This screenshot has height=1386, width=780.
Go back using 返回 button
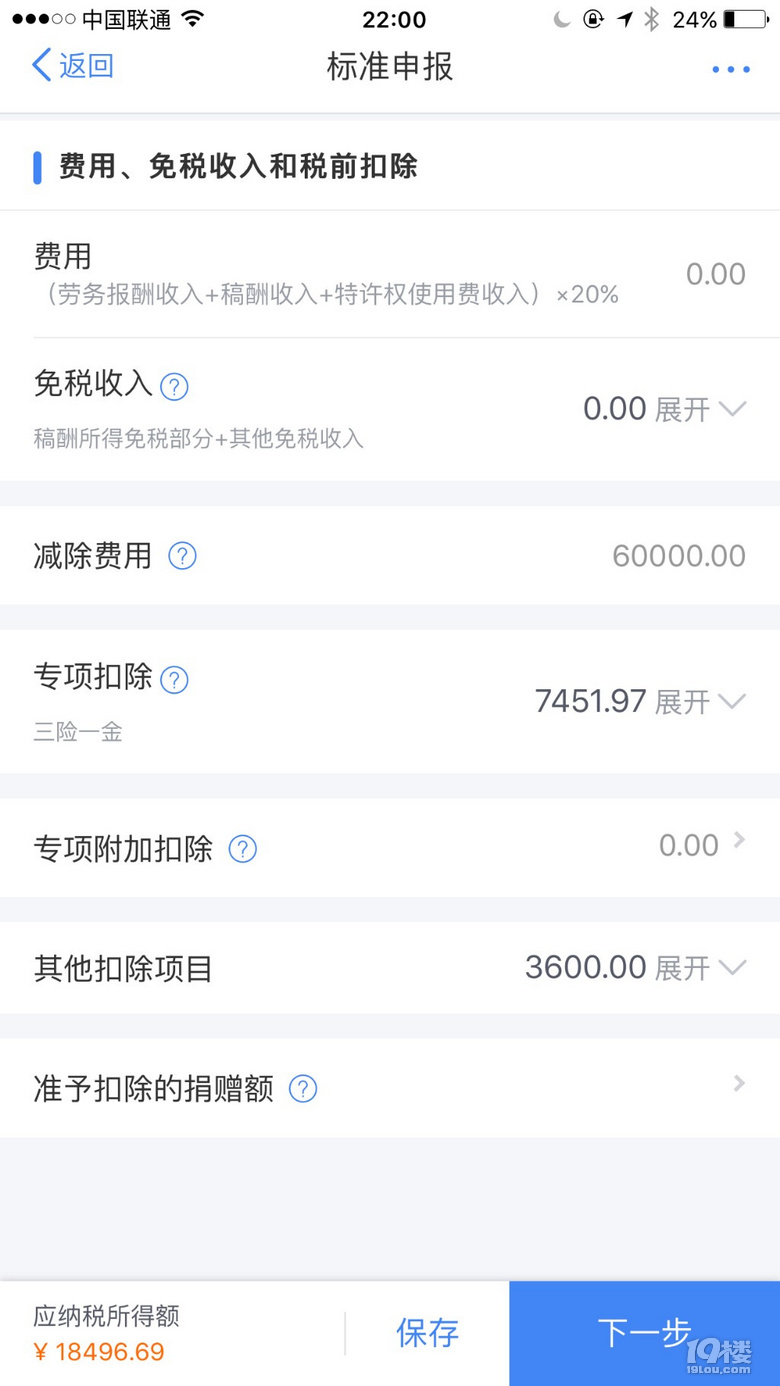coord(72,66)
